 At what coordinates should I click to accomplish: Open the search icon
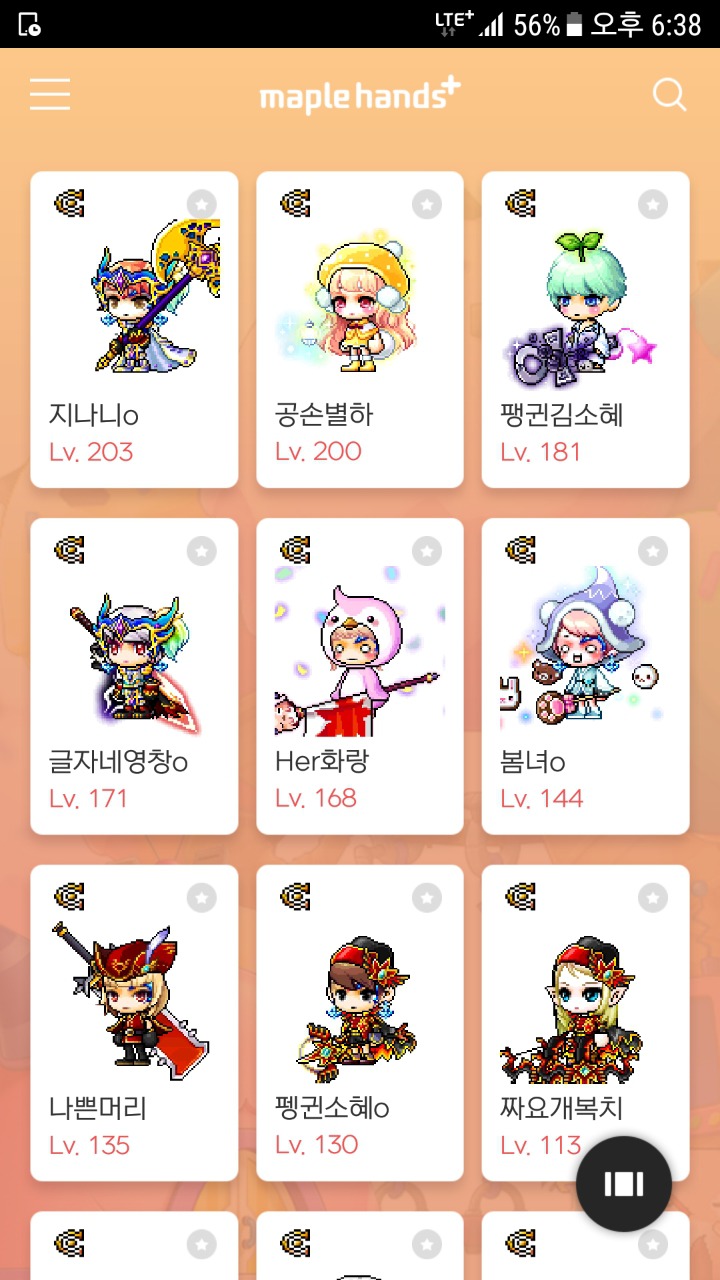point(669,95)
